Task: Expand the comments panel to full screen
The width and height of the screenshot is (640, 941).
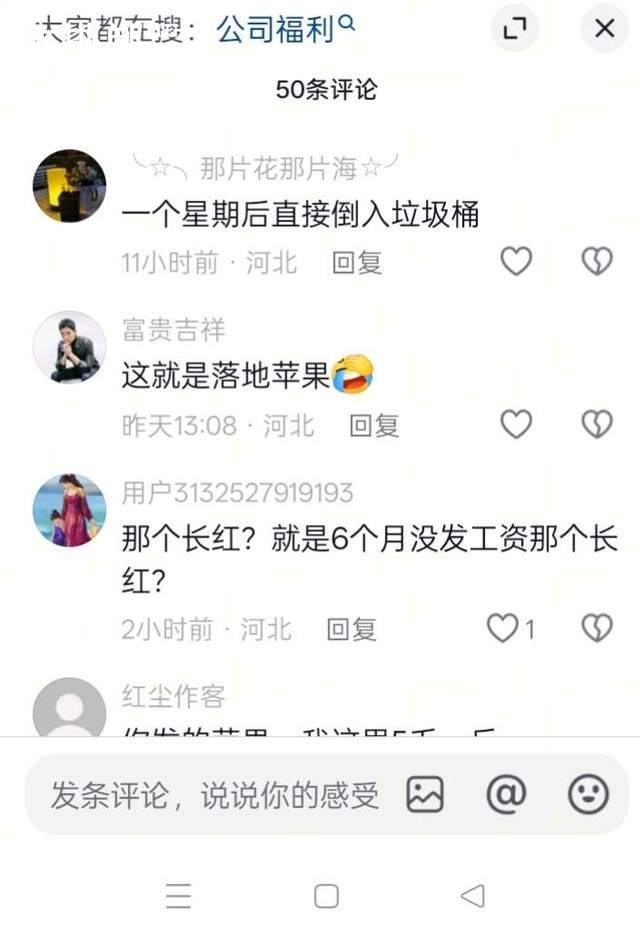Action: click(515, 28)
